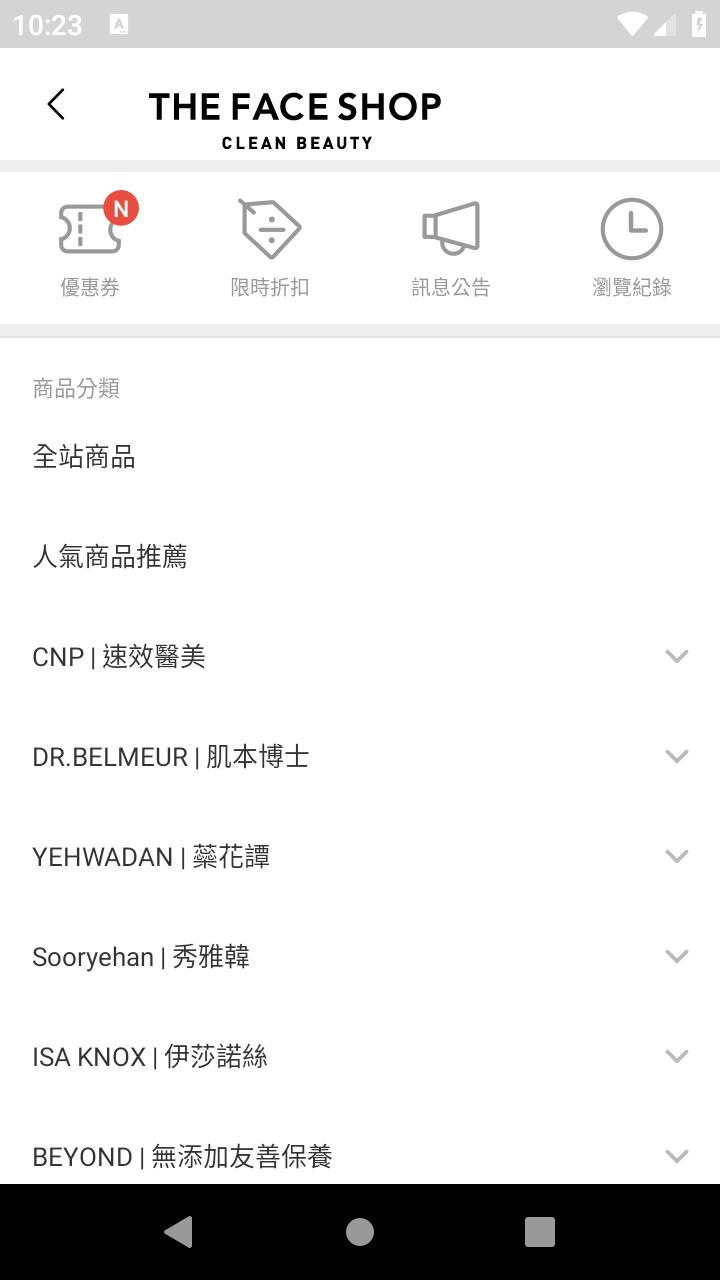Open 限時折扣 limited-time discounts
Viewport: 720px width, 1280px height.
270,248
